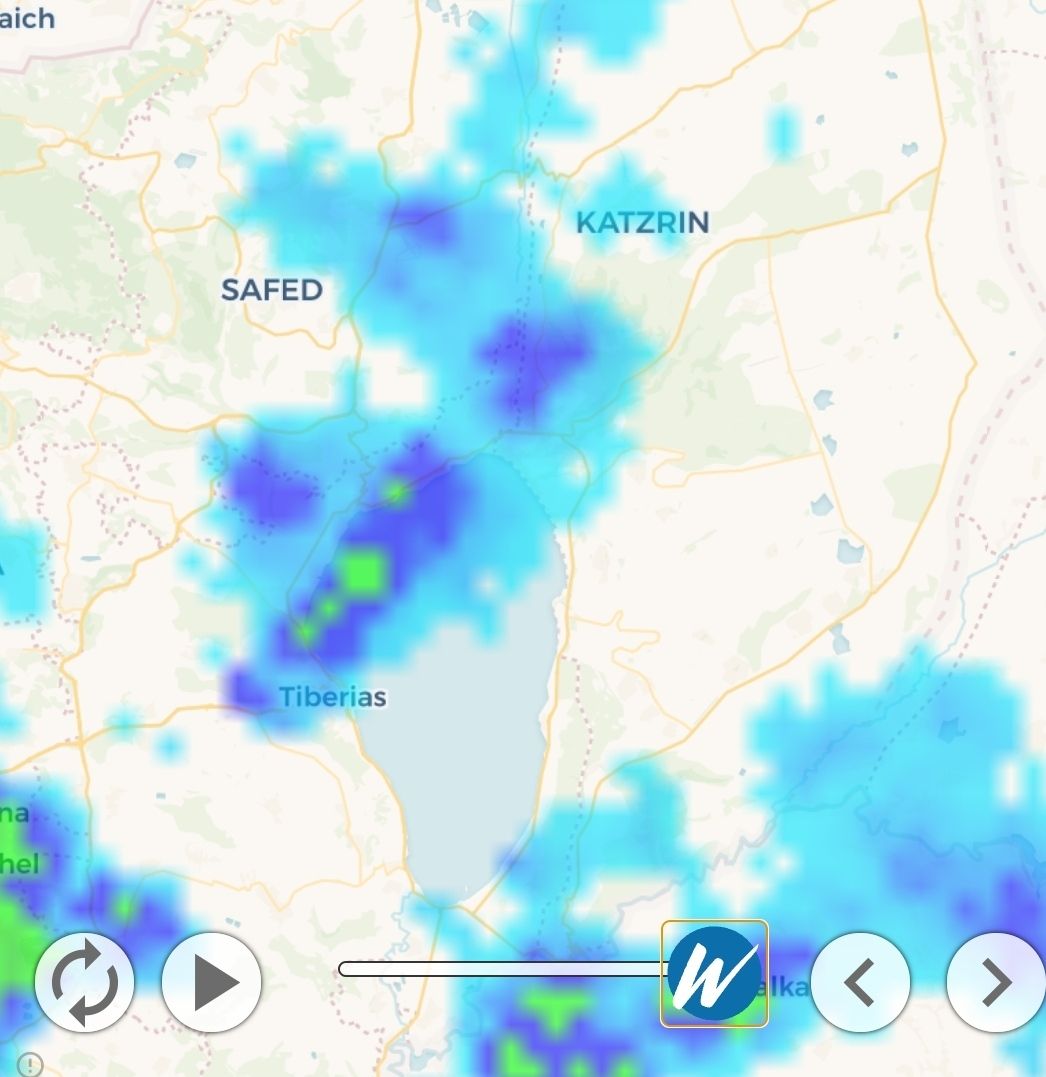
Task: Advance to the next radar frame
Action: pyautogui.click(x=995, y=982)
